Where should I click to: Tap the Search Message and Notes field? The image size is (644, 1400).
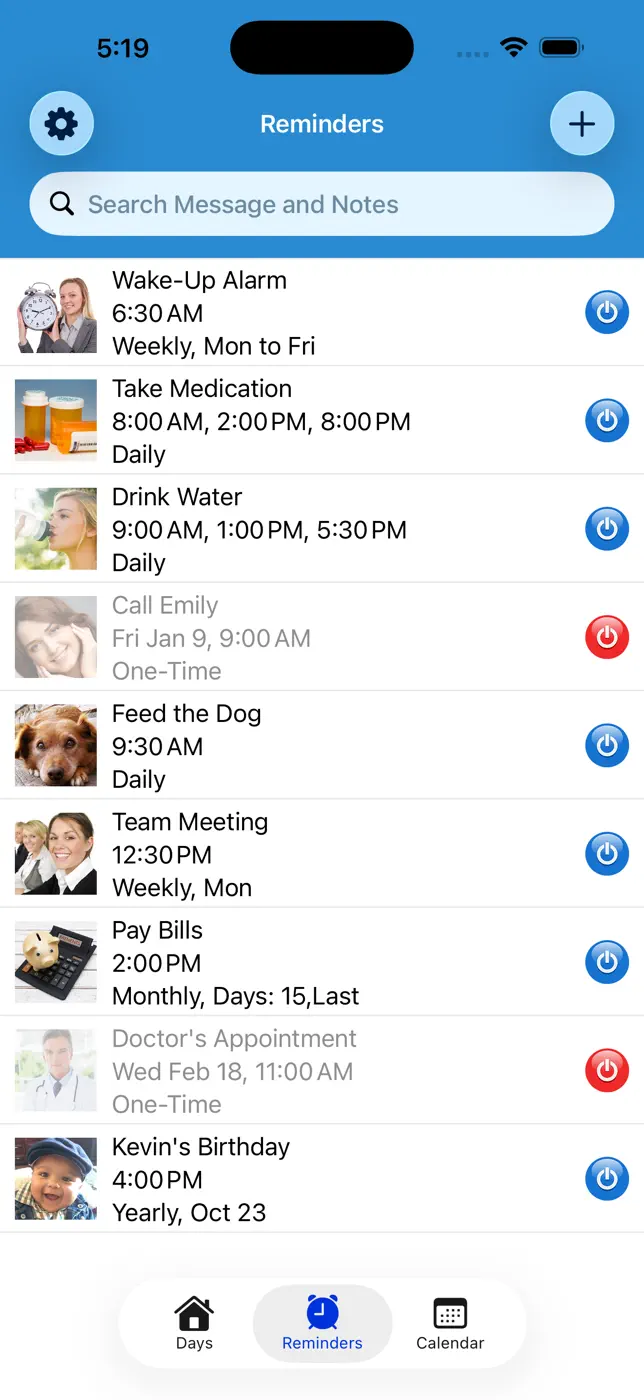(x=322, y=204)
